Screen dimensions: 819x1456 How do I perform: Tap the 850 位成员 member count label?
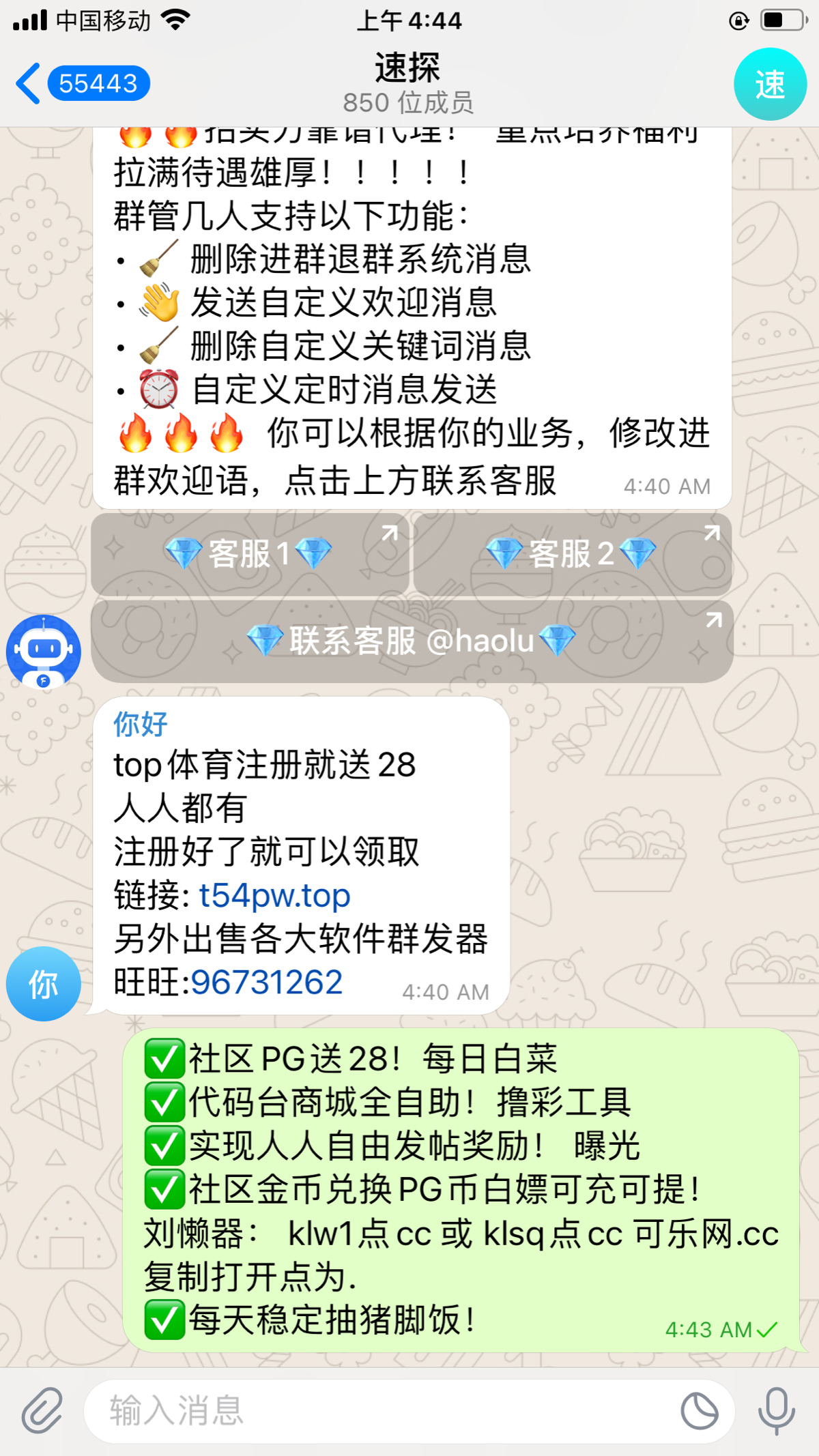point(407,102)
